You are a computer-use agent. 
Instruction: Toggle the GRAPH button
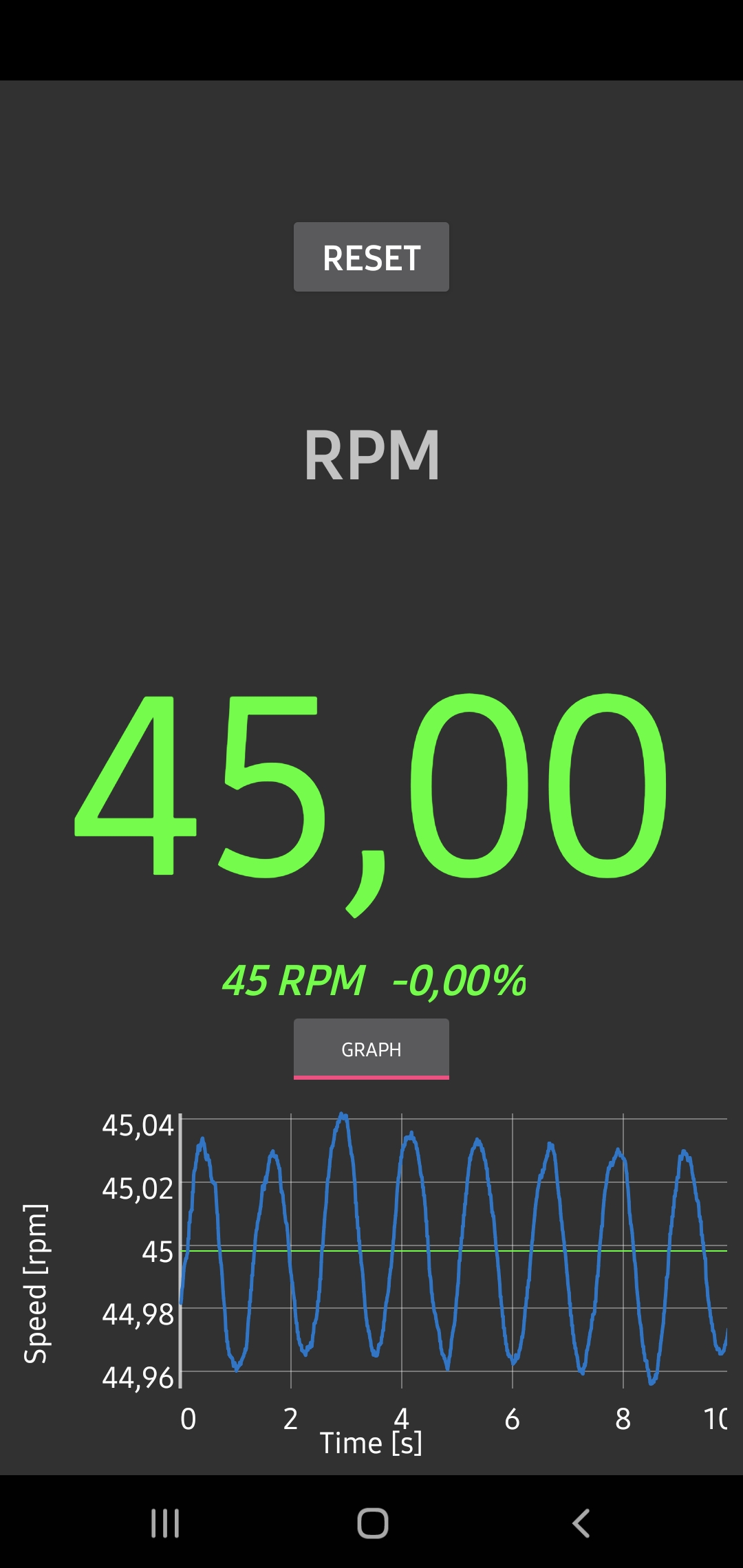tap(371, 1049)
